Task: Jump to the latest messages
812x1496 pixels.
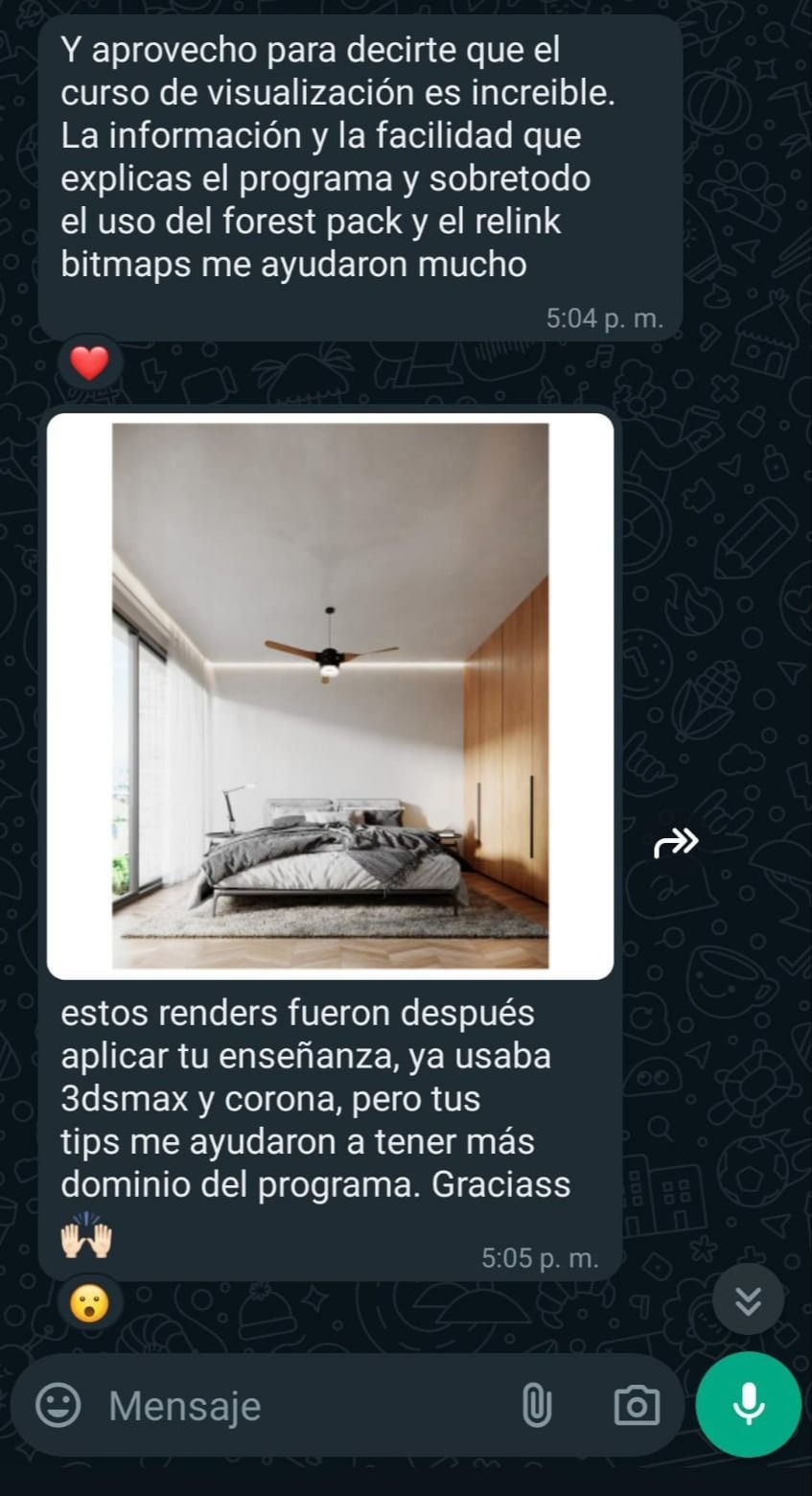Action: 748,1300
